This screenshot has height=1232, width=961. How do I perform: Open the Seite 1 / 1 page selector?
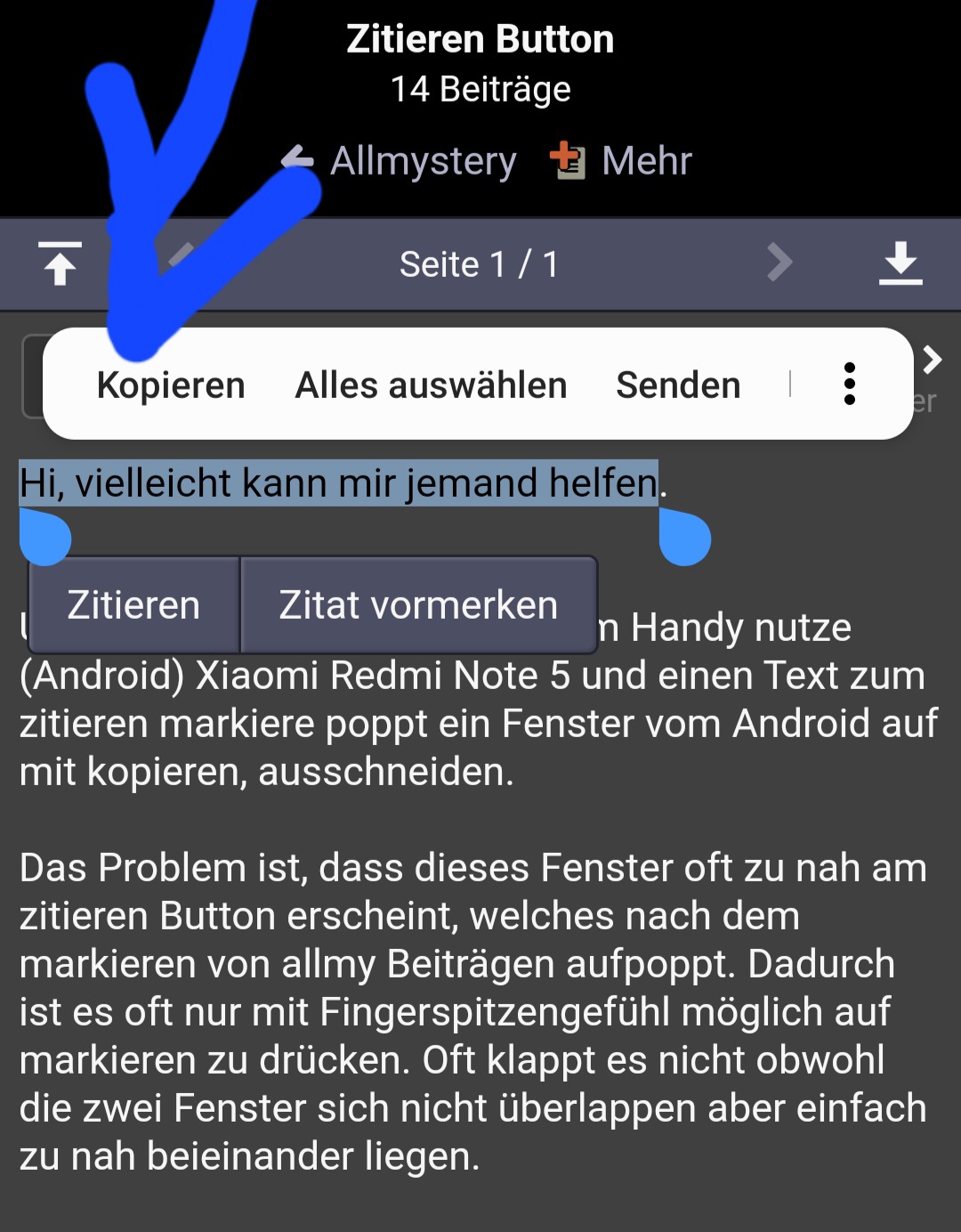[480, 264]
